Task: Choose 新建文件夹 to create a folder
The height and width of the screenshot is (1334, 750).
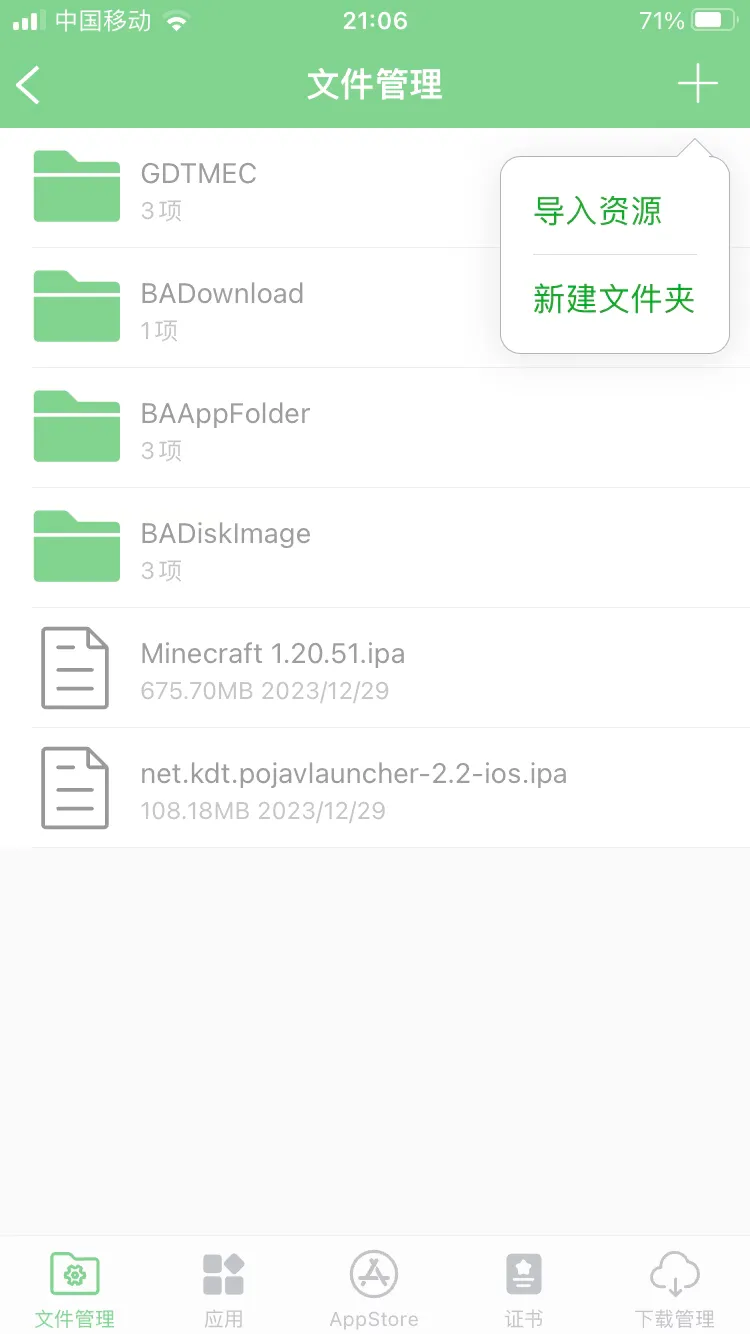Action: coord(613,299)
